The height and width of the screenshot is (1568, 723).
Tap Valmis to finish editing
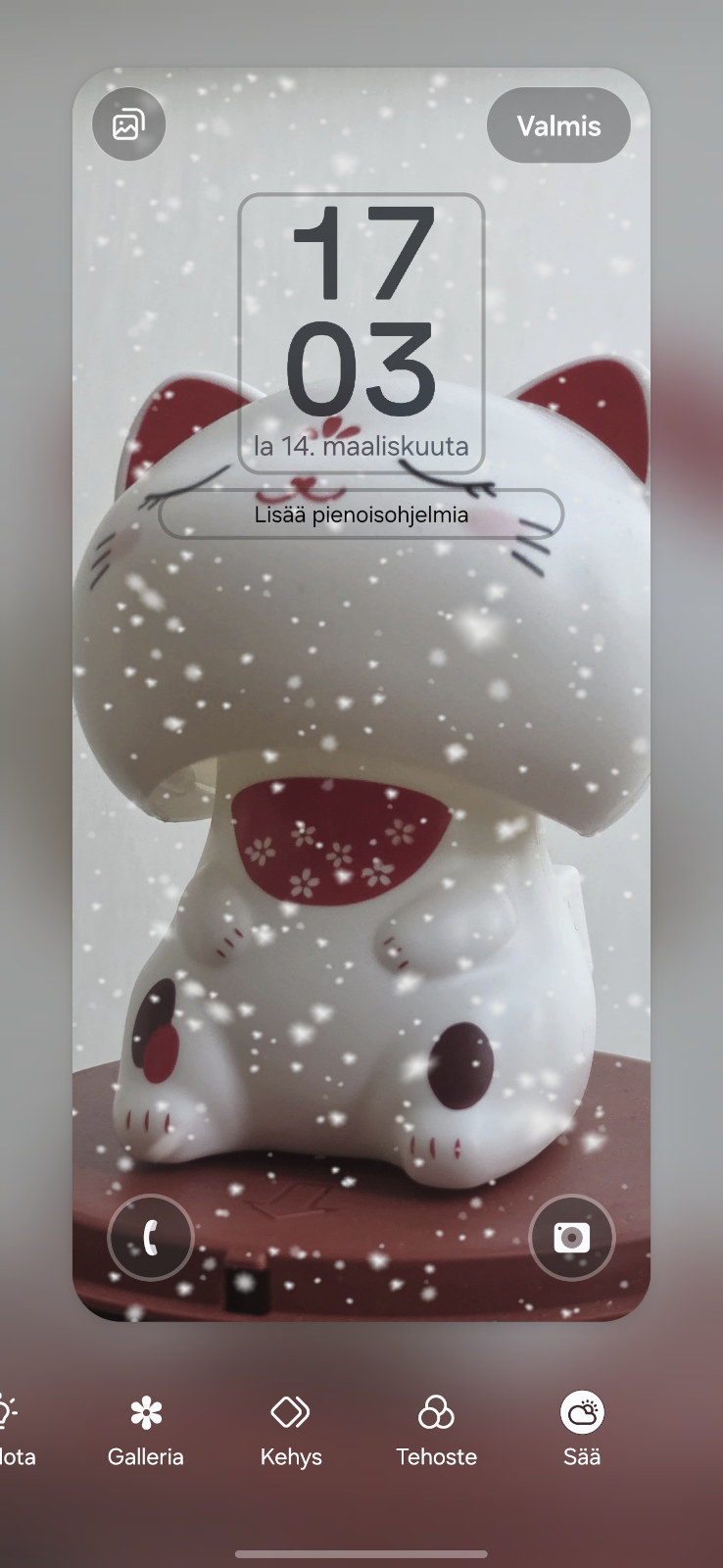(x=558, y=125)
